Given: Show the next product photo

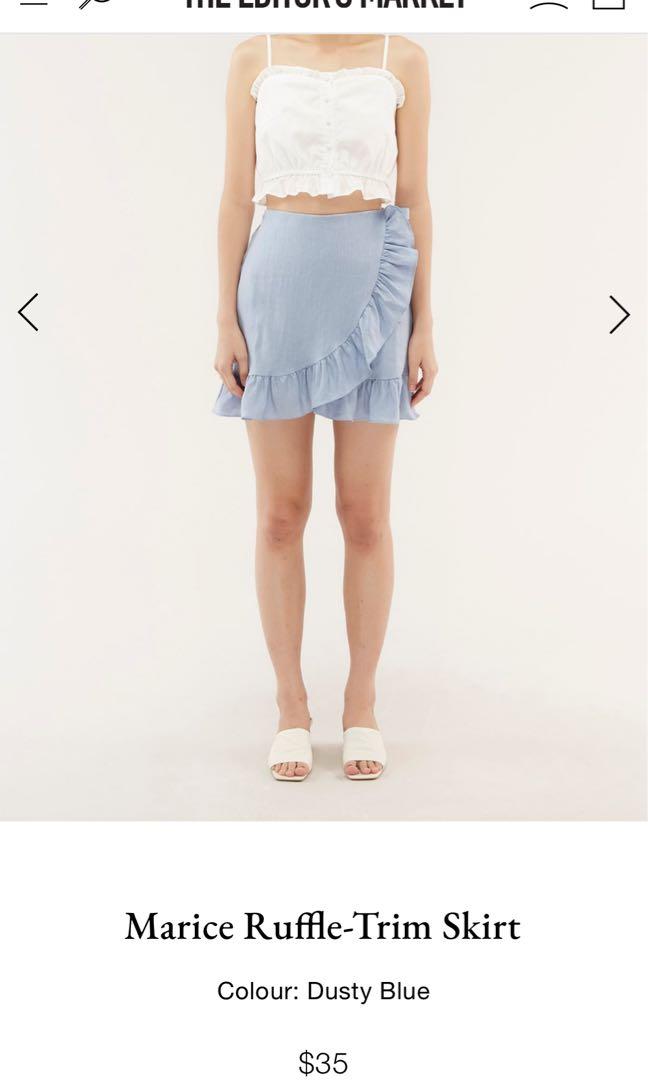Looking at the screenshot, I should [x=619, y=314].
